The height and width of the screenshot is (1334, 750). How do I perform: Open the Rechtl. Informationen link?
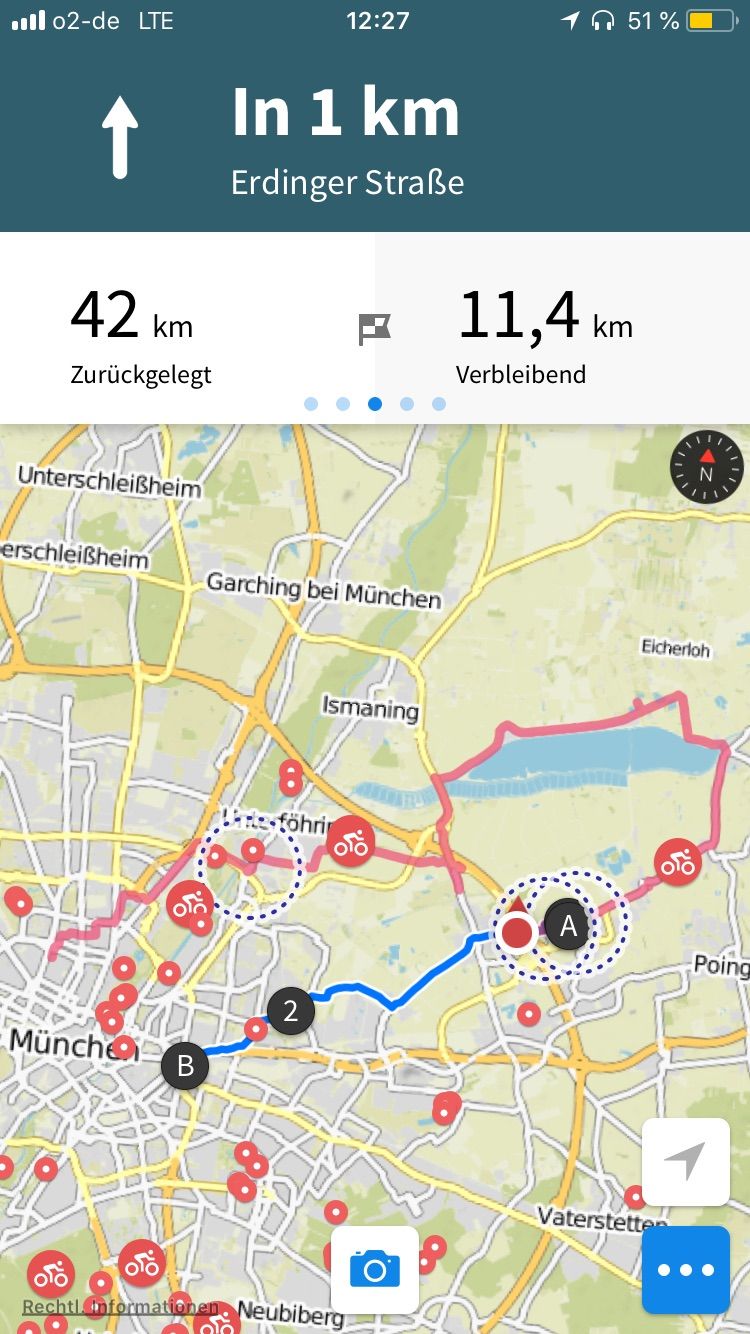tap(120, 1306)
